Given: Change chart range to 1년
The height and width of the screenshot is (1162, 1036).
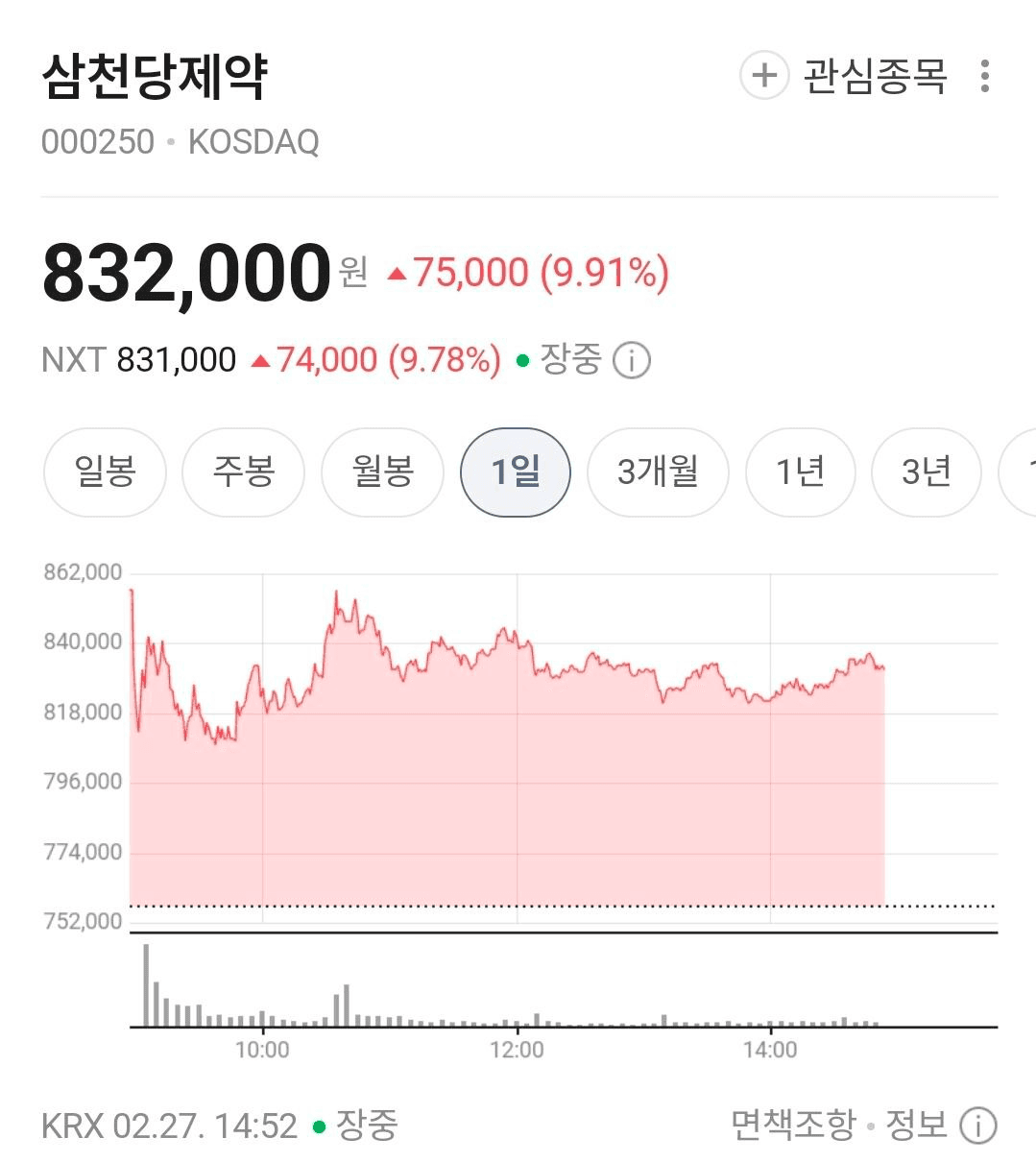Looking at the screenshot, I should (x=800, y=472).
